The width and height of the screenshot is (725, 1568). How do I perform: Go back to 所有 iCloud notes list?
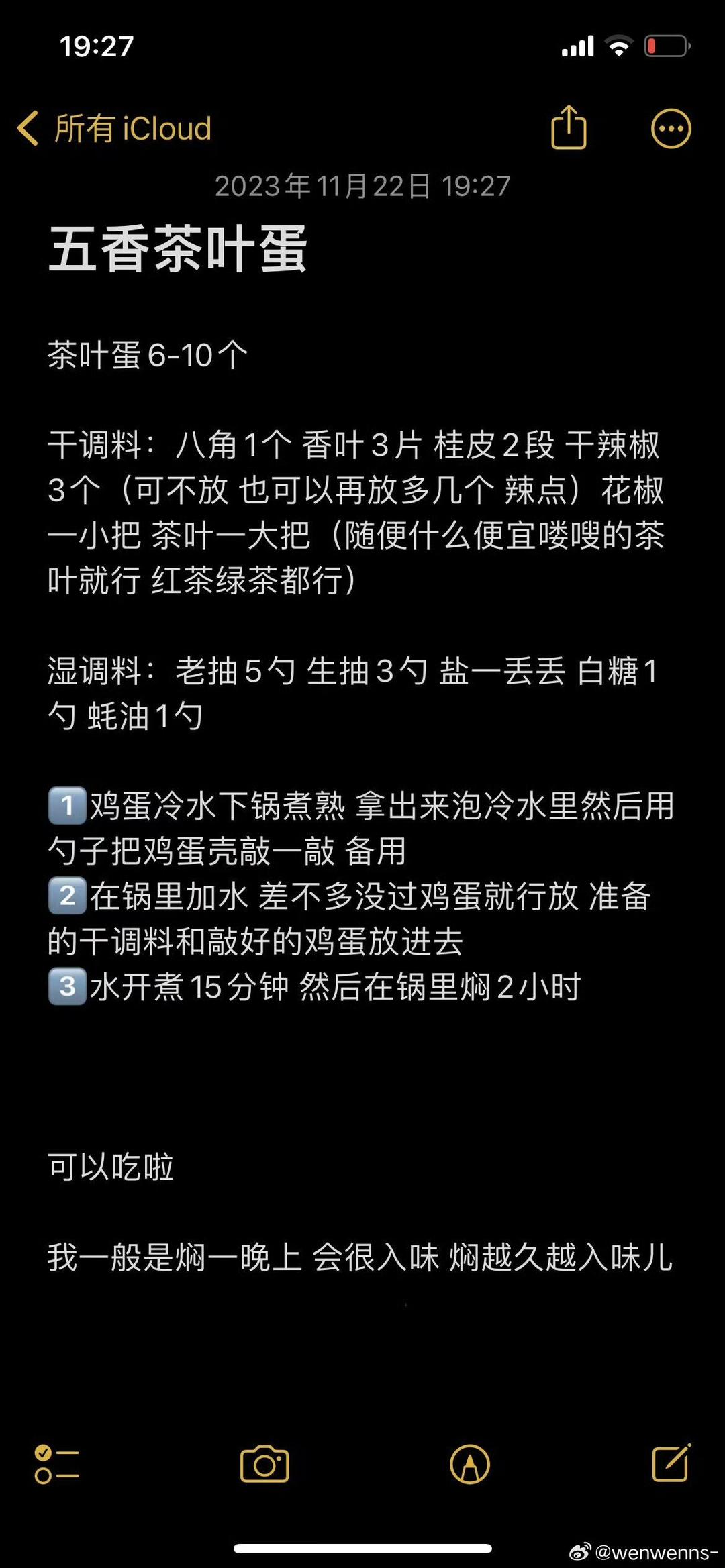coord(114,128)
